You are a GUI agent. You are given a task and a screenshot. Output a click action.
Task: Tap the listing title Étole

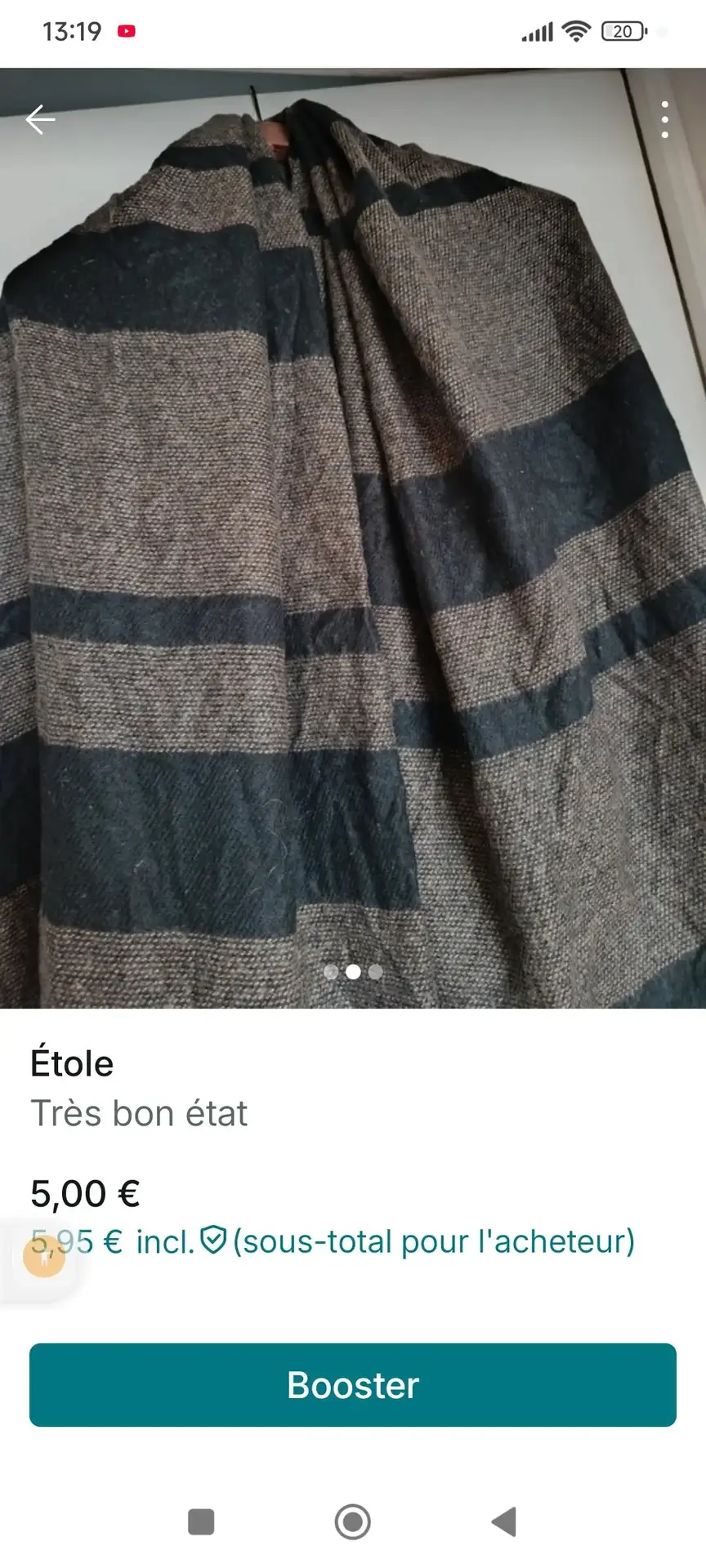(73, 1063)
